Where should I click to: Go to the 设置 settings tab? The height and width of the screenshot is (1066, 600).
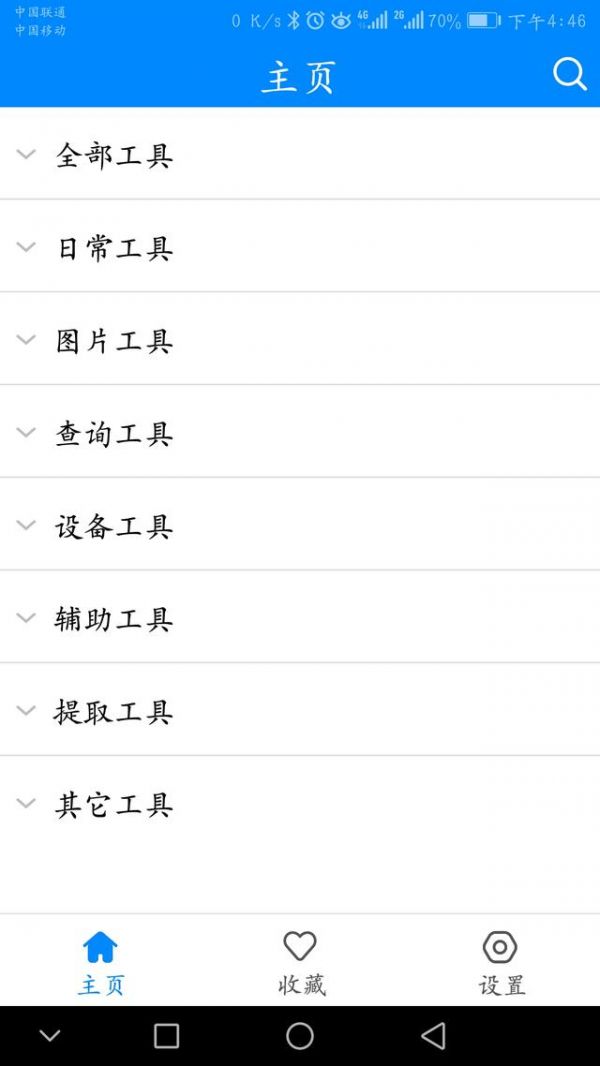click(501, 963)
